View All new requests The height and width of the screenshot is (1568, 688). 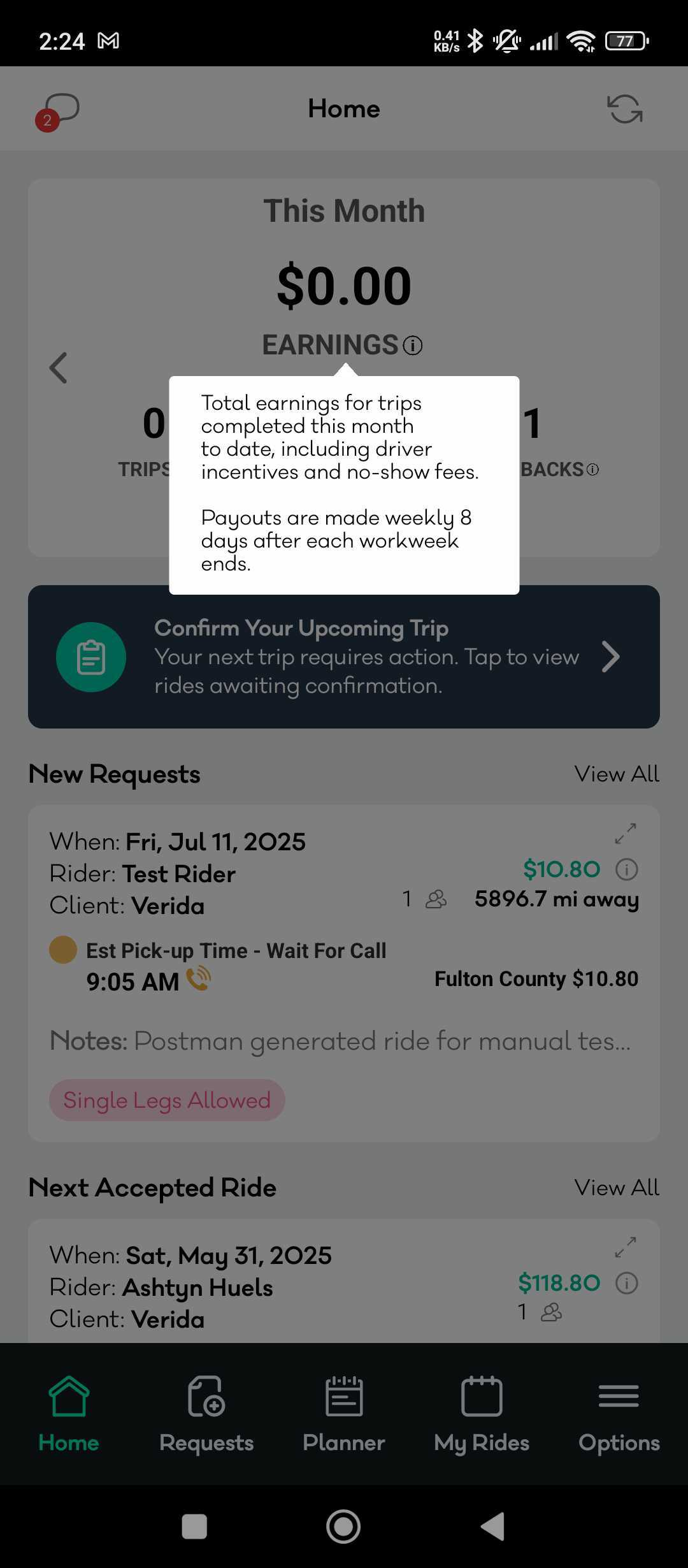click(617, 773)
